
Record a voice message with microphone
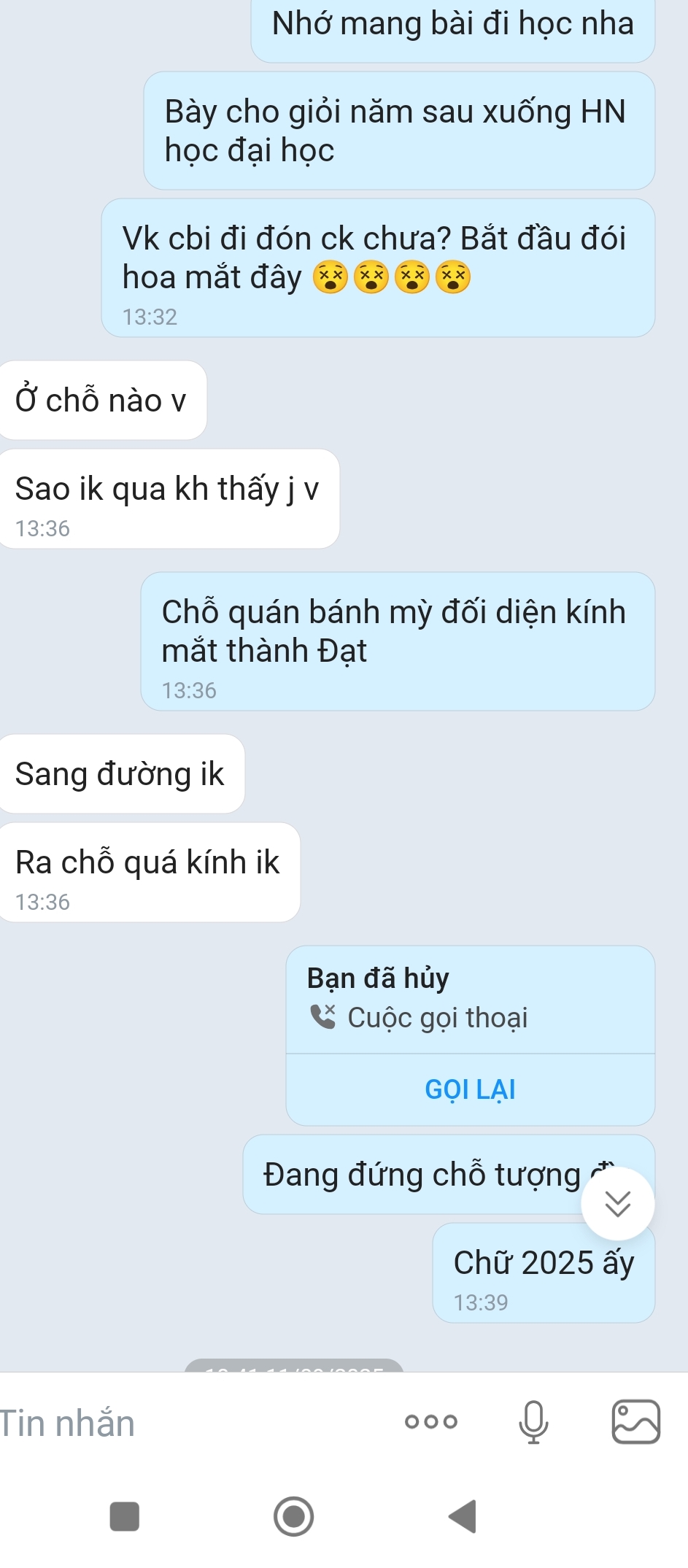click(533, 1421)
